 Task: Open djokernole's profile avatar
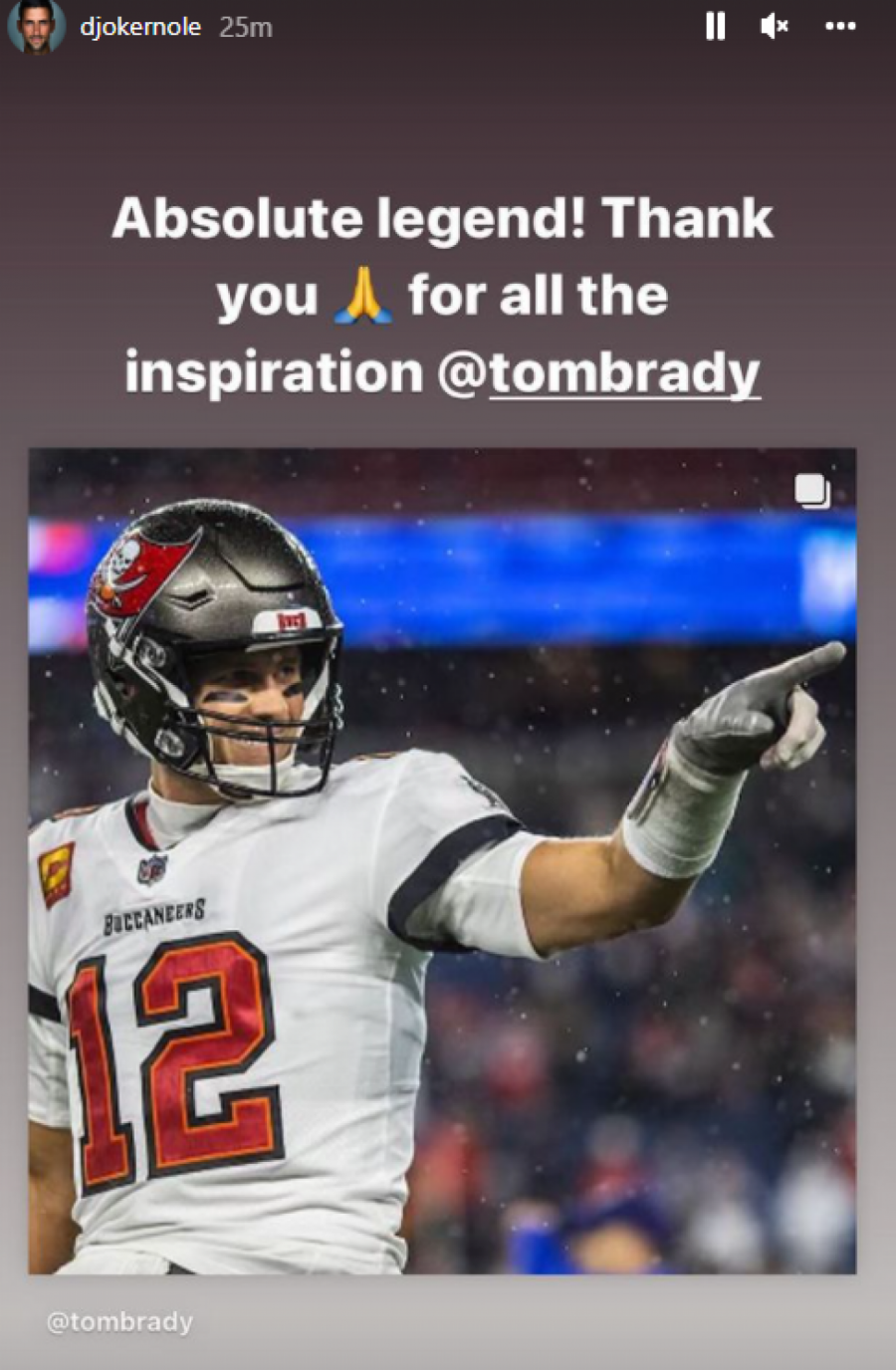37,27
